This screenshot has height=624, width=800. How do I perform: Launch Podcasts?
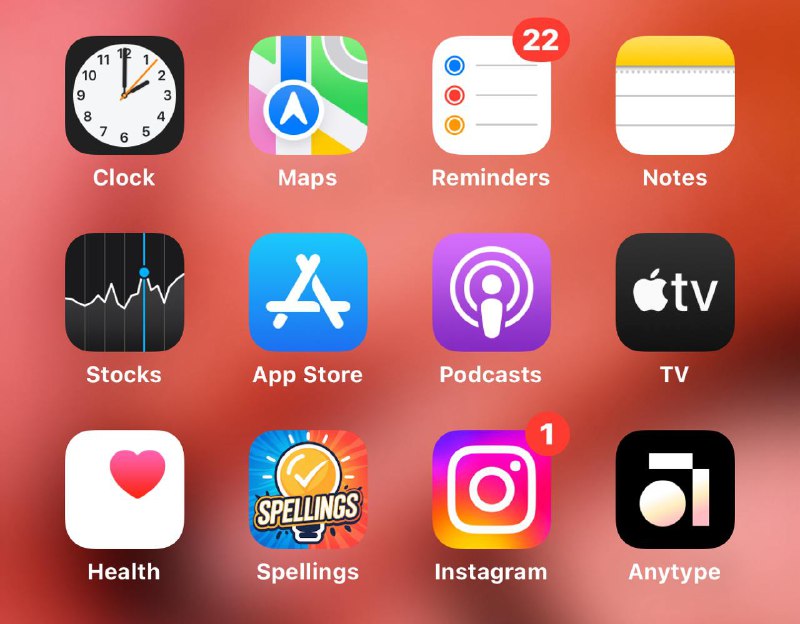tap(491, 292)
